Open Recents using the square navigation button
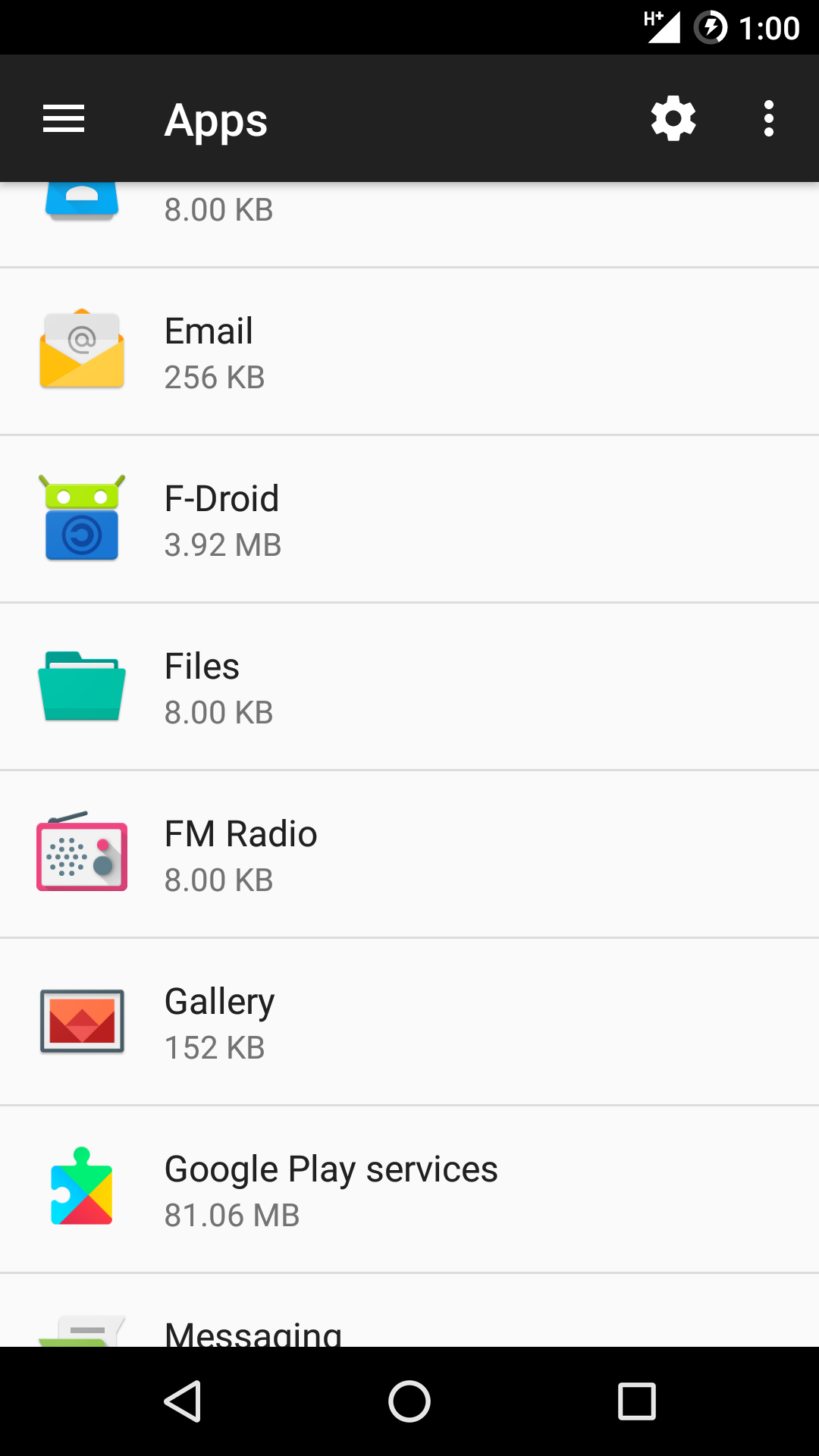Viewport: 819px width, 1456px height. [x=637, y=1401]
